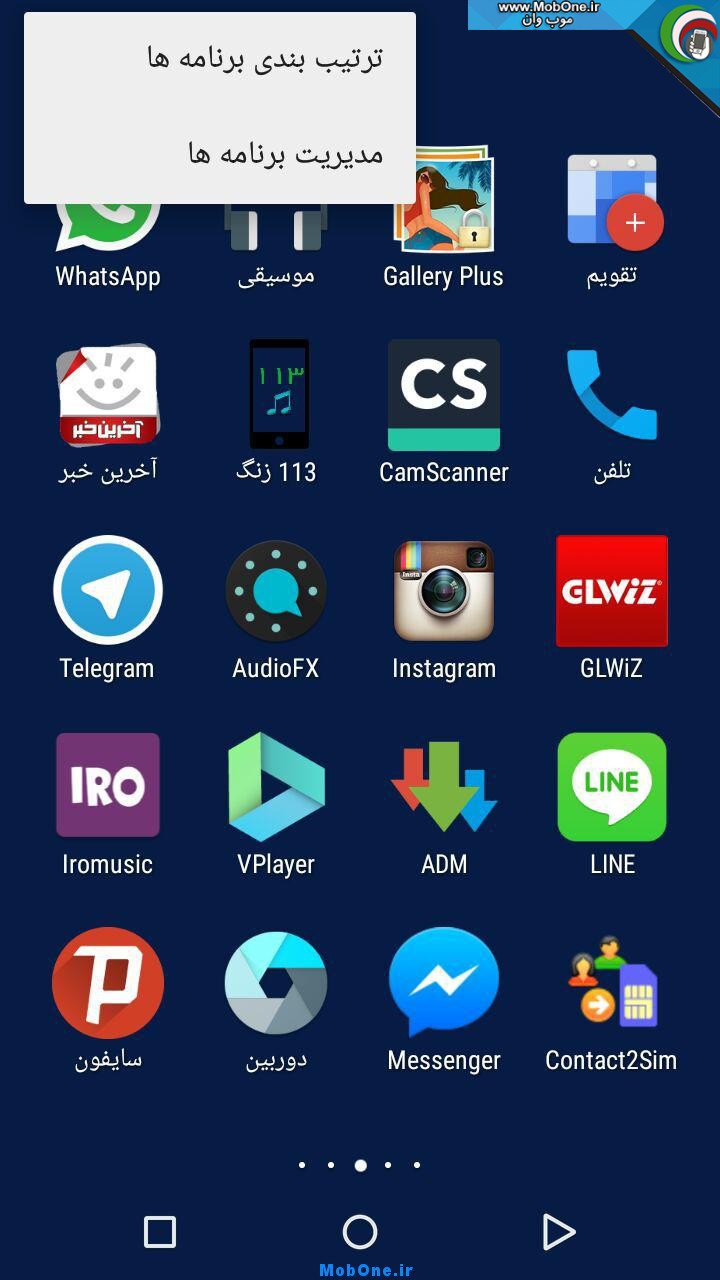Open the 113 زنگ app
This screenshot has height=1280, width=720.
click(278, 396)
